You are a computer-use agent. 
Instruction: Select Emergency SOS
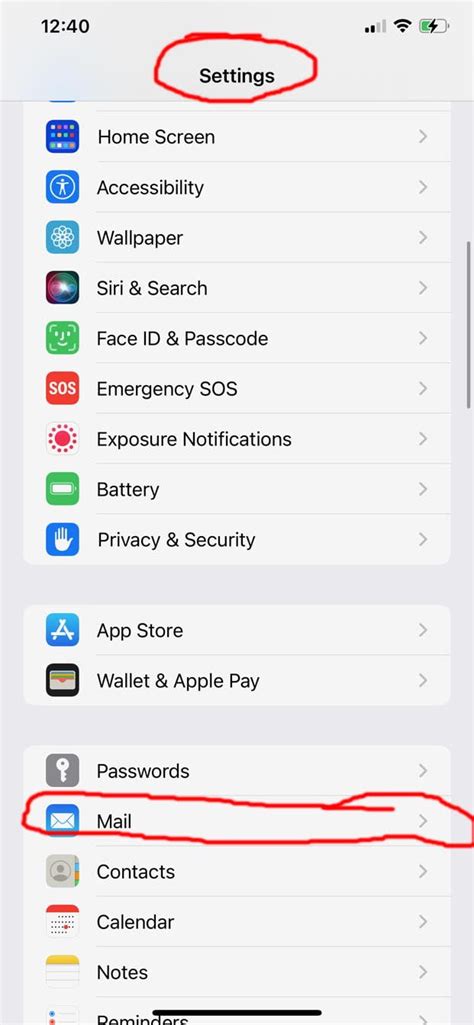coord(237,389)
